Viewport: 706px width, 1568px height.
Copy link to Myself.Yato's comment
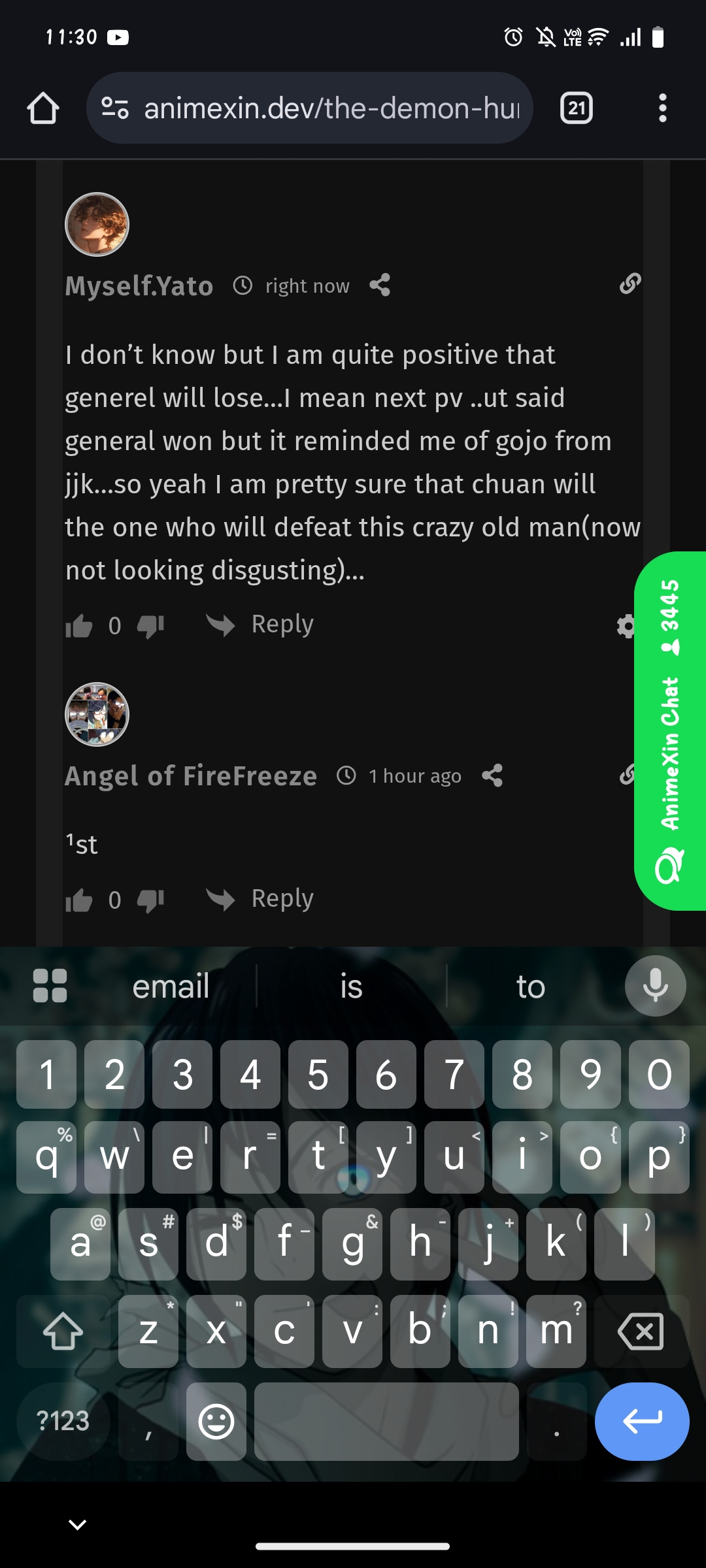point(630,284)
